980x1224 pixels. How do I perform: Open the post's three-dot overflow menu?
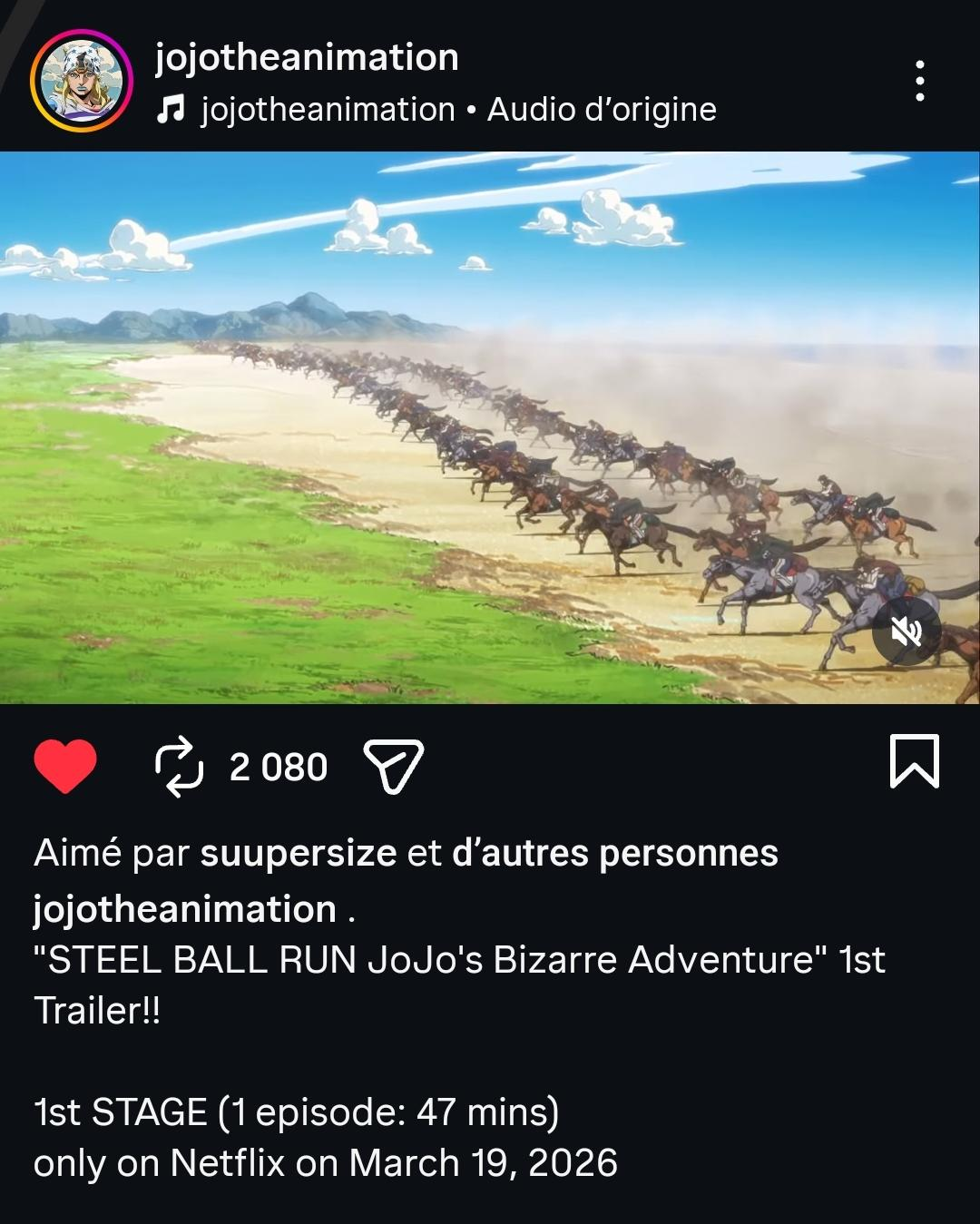pyautogui.click(x=920, y=82)
